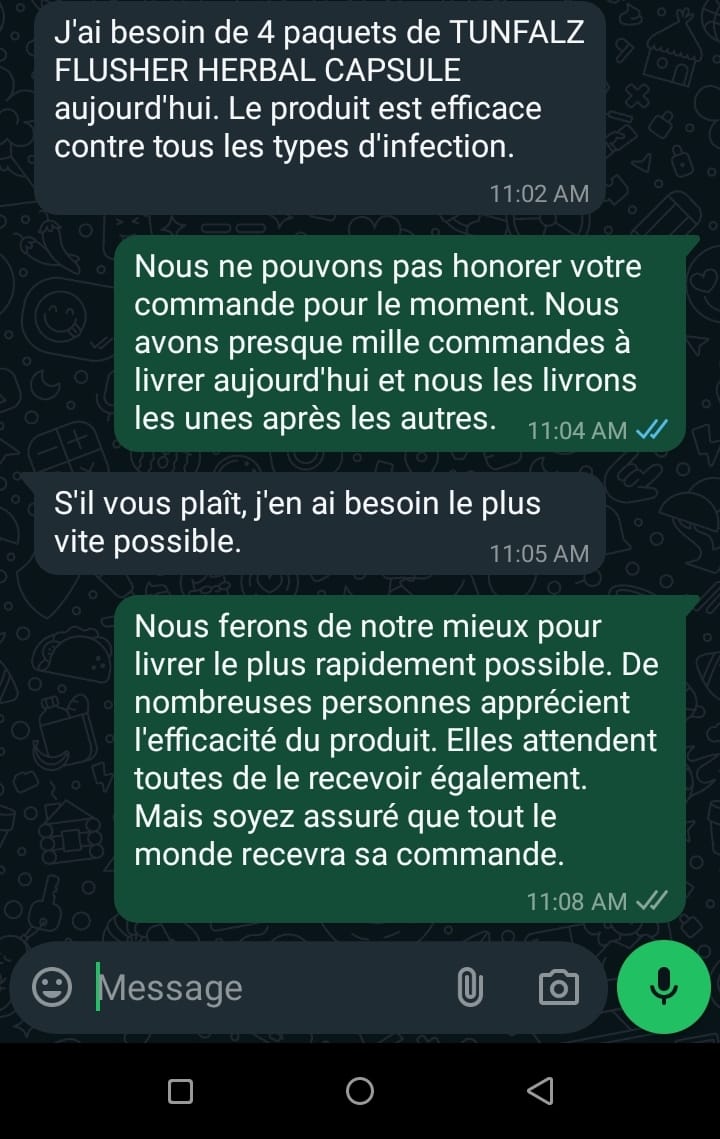Open the camera to take photo

[x=558, y=988]
